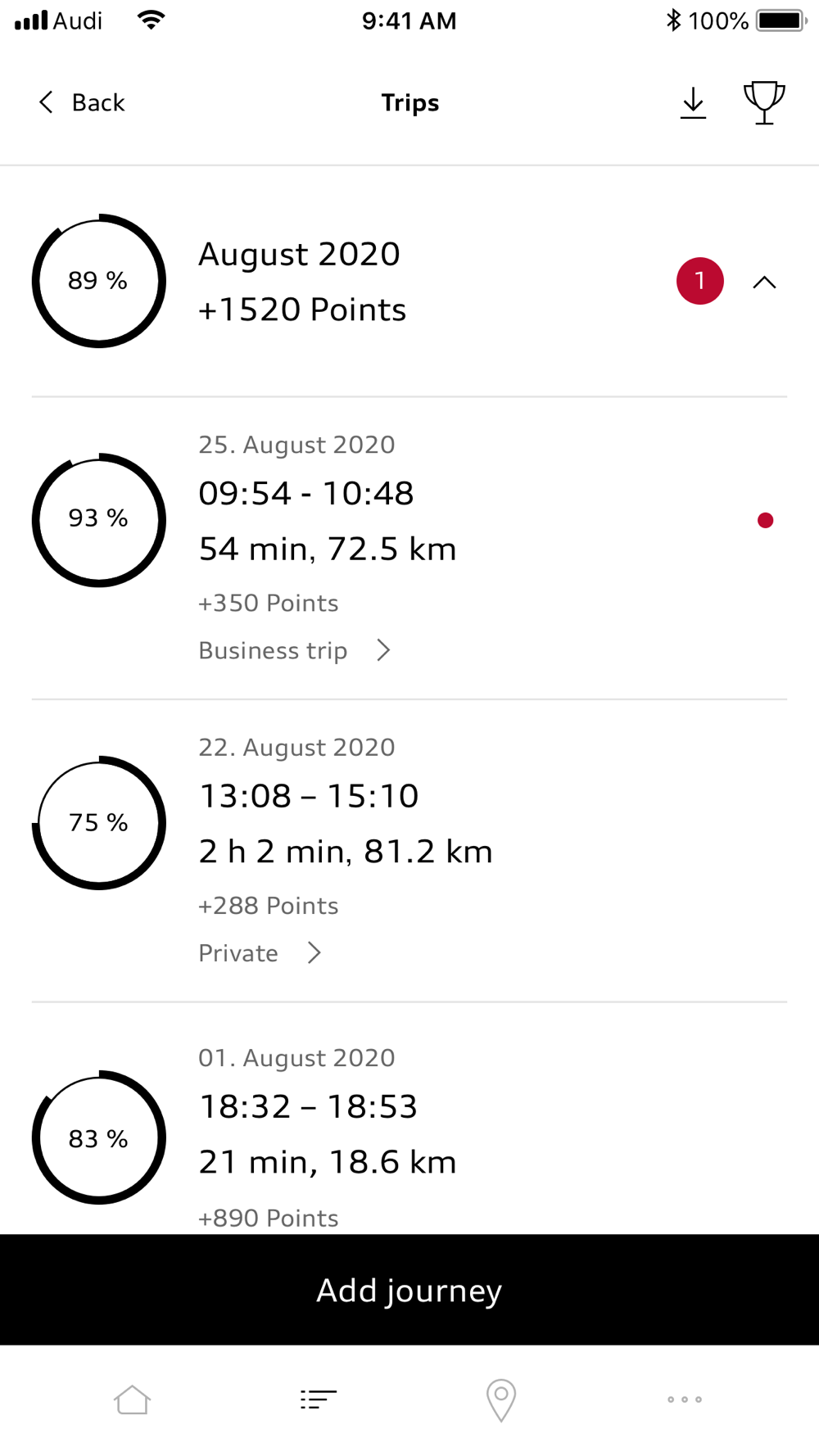Go back using the Back button
Image resolution: width=819 pixels, height=1456 pixels.
(x=82, y=102)
